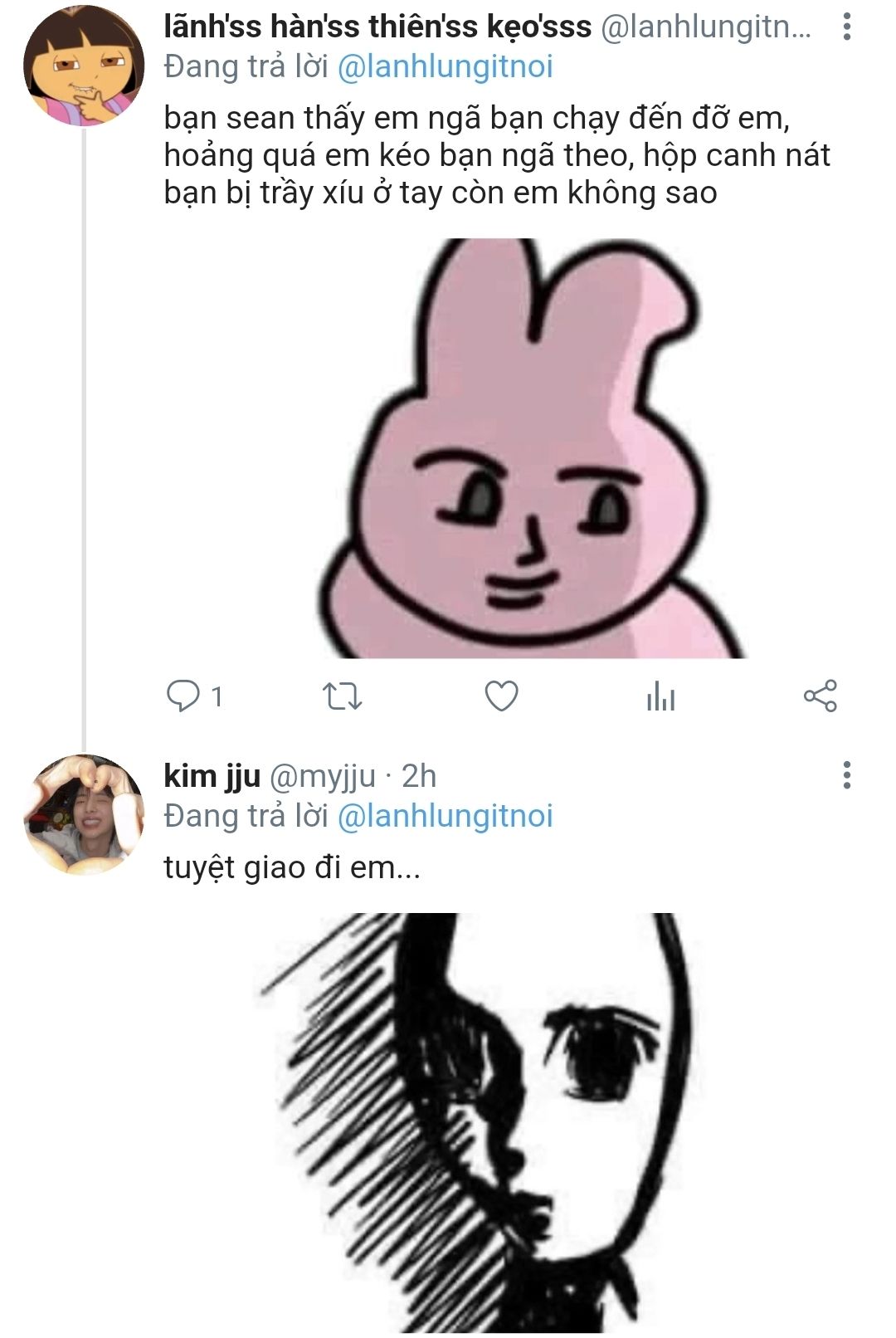Open kim jju's profile name
The width and height of the screenshot is (896, 1338).
(212, 776)
